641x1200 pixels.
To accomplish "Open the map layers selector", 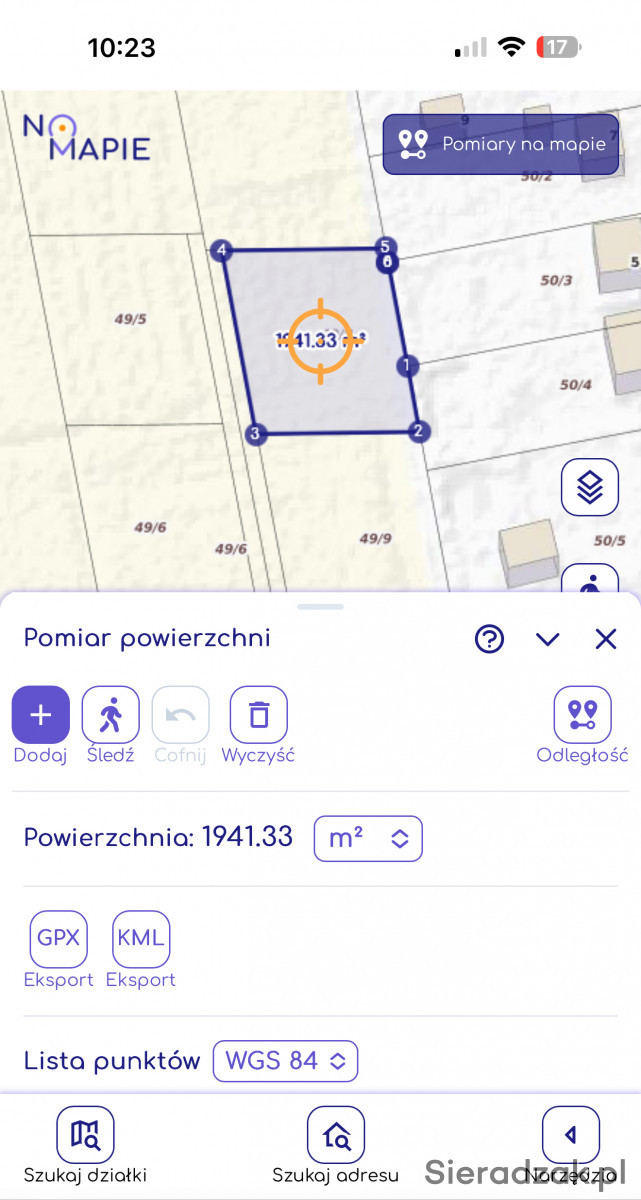I will 589,487.
